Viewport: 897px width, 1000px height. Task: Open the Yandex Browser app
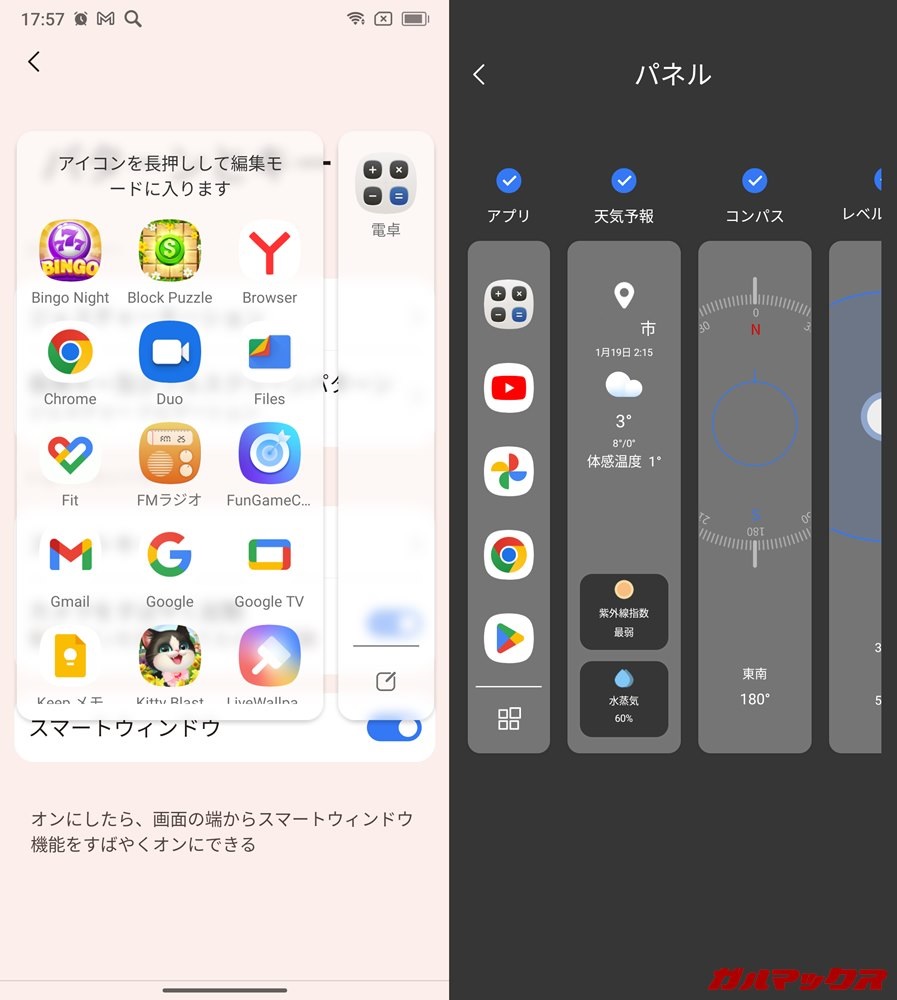coord(269,251)
